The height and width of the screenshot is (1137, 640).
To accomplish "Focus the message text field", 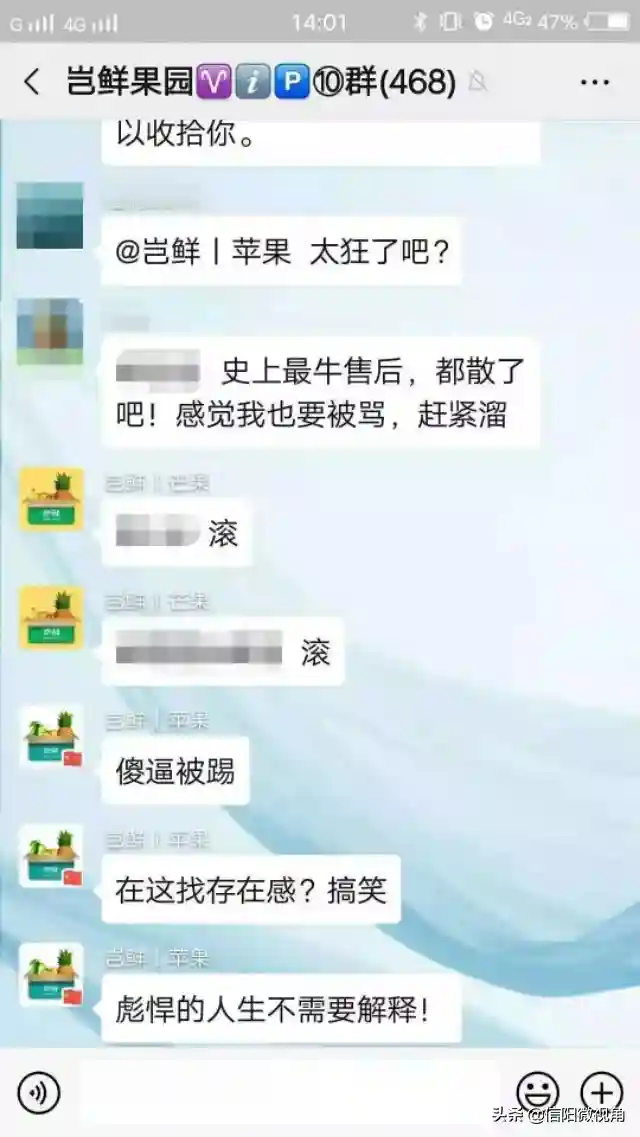I will pyautogui.click(x=288, y=1092).
